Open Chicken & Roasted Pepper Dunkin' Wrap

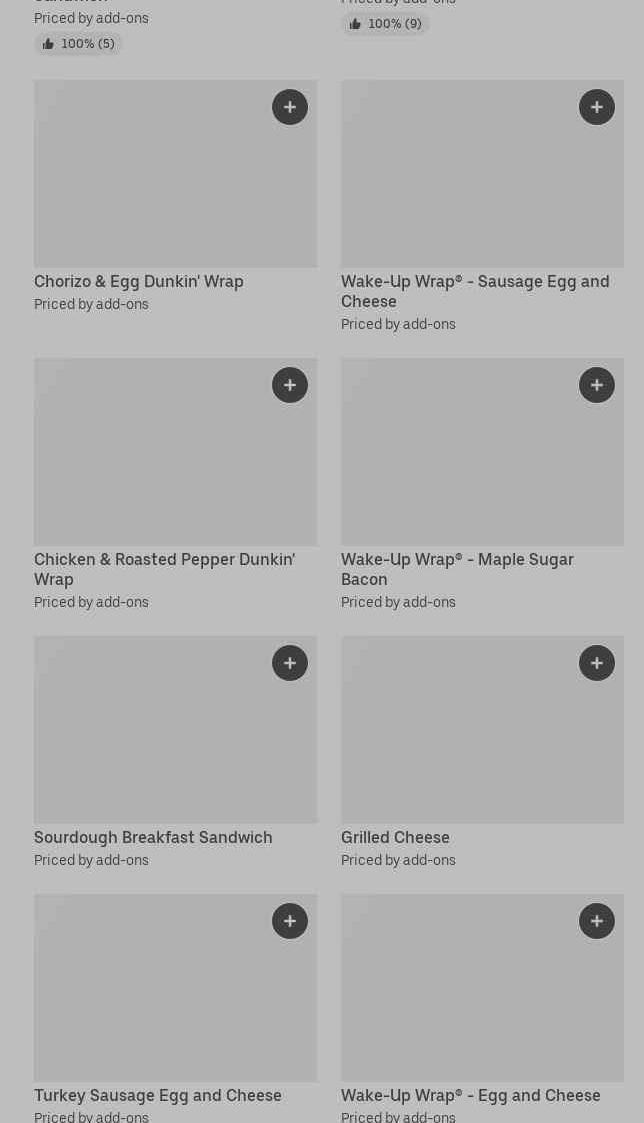tap(164, 569)
